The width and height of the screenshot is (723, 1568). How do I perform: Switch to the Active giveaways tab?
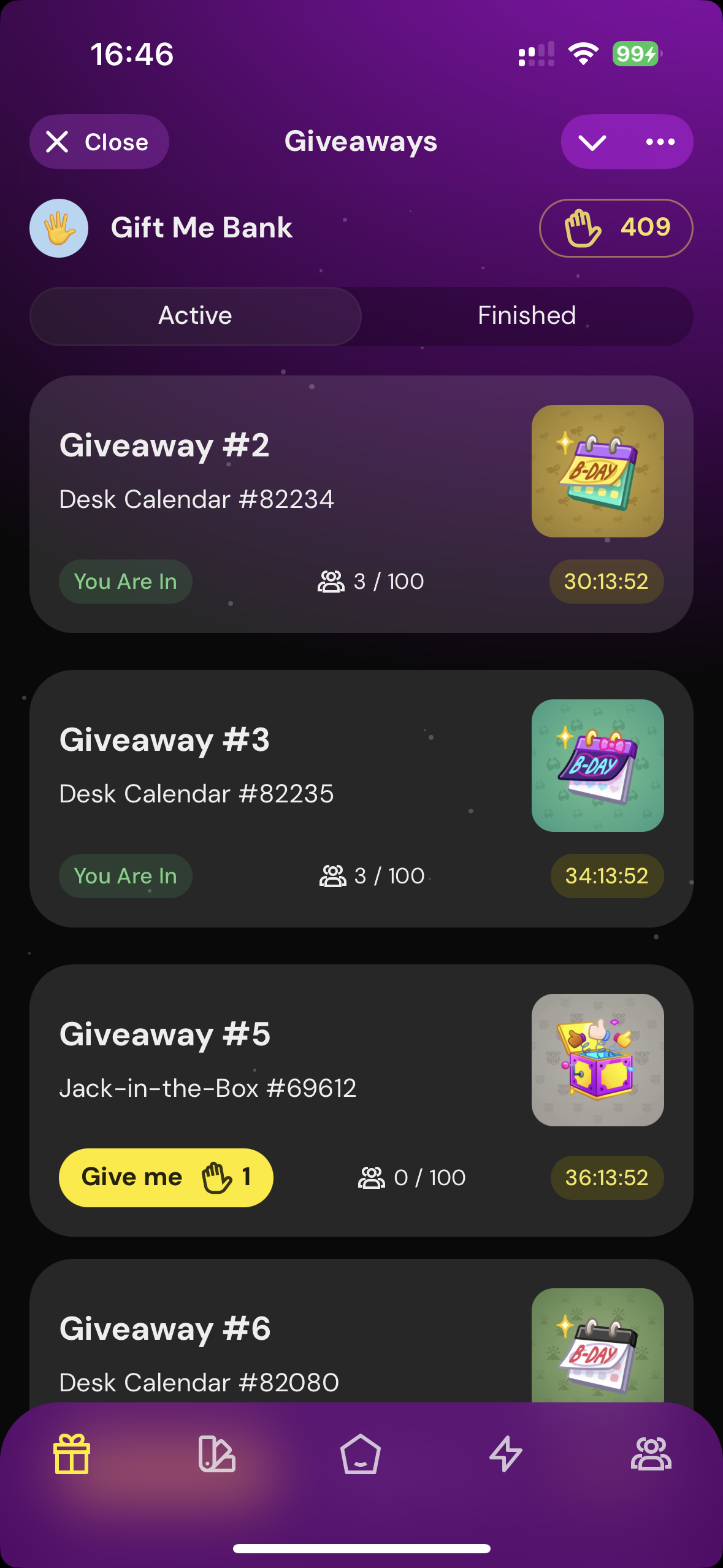coord(195,315)
